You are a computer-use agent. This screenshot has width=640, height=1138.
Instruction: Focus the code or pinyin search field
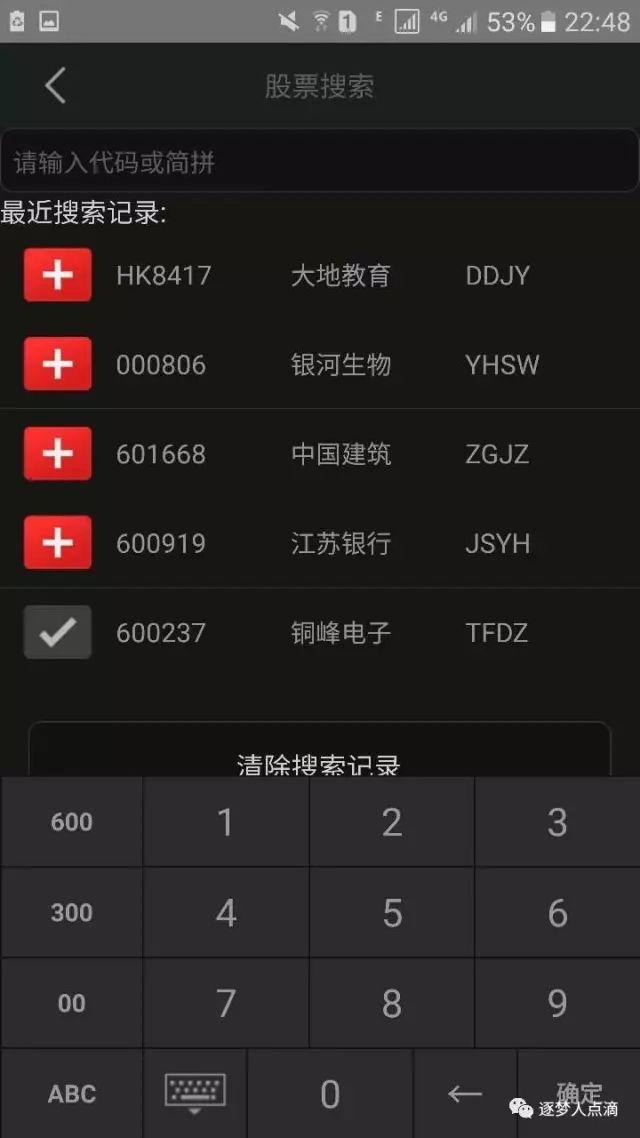click(x=320, y=161)
